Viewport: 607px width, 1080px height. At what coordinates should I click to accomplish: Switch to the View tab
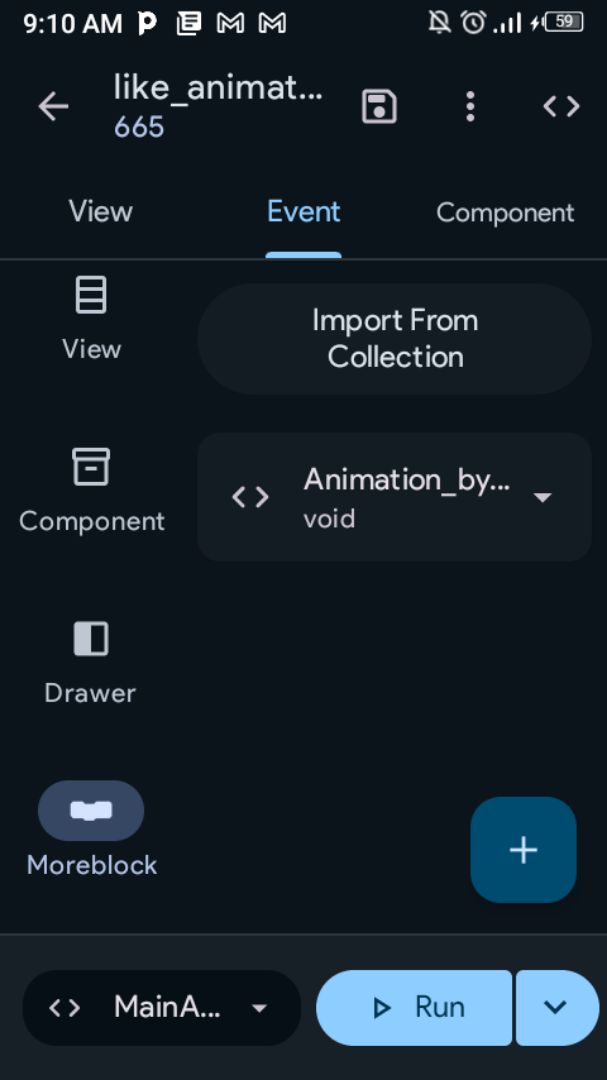[x=100, y=212]
